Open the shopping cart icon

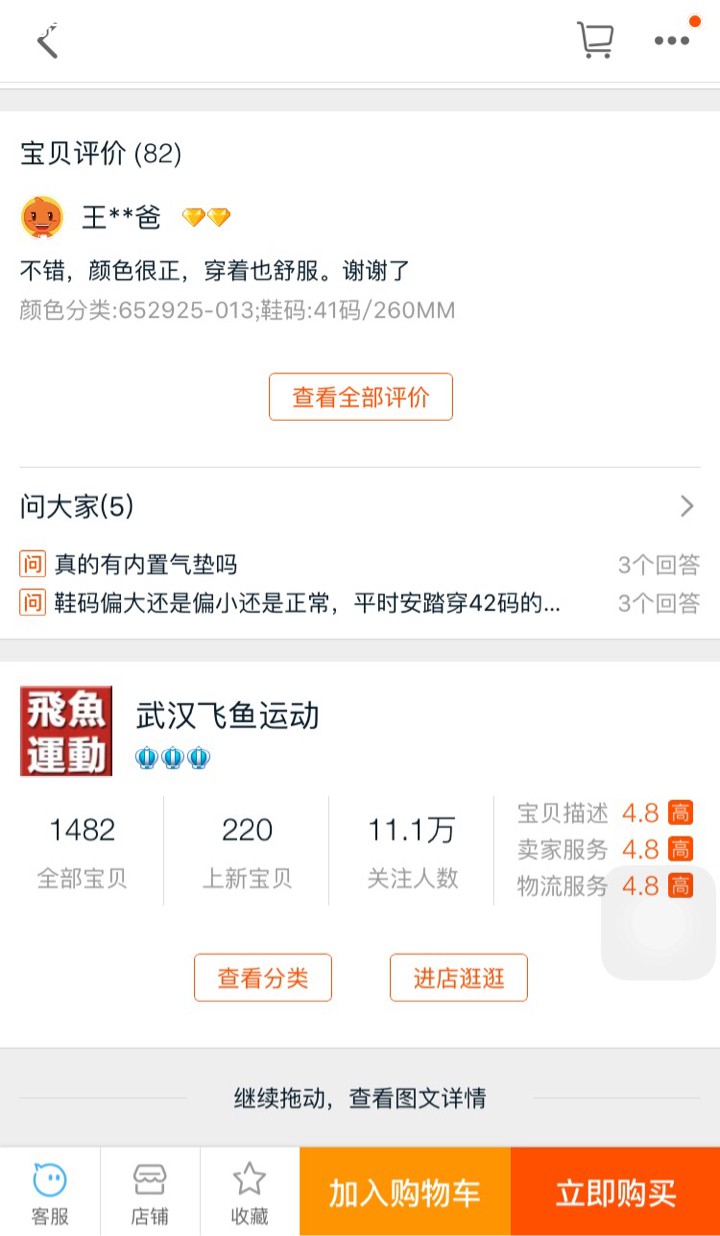coord(596,38)
